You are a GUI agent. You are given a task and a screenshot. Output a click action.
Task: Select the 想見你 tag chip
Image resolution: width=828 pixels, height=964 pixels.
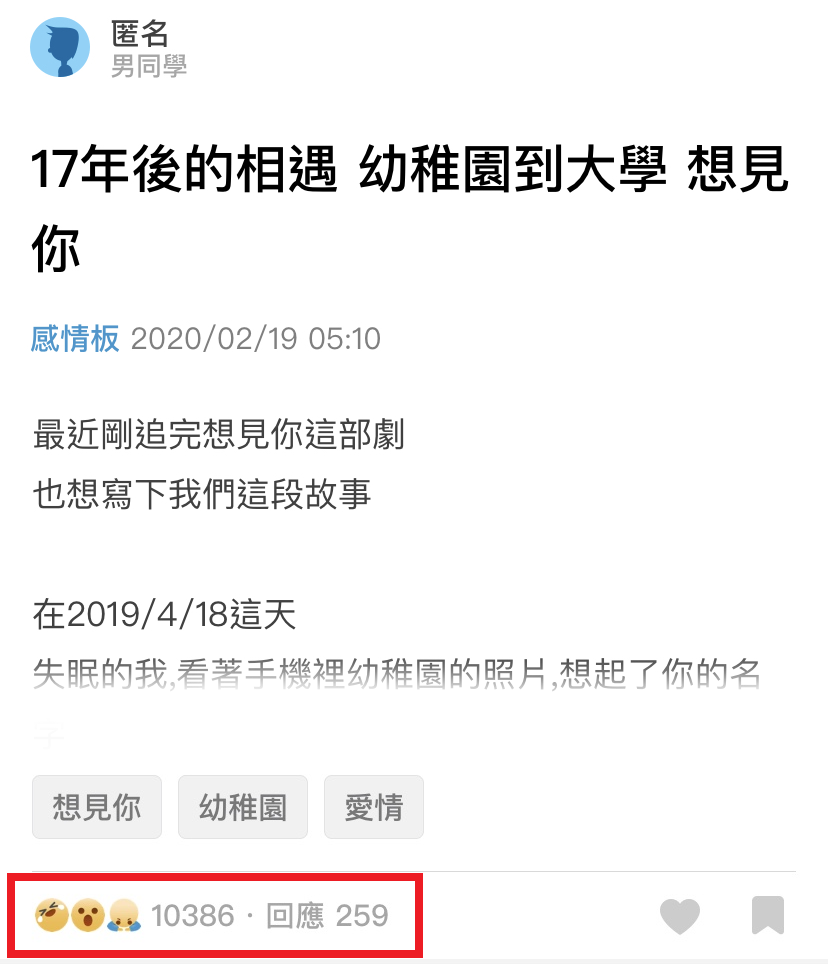coord(97,807)
